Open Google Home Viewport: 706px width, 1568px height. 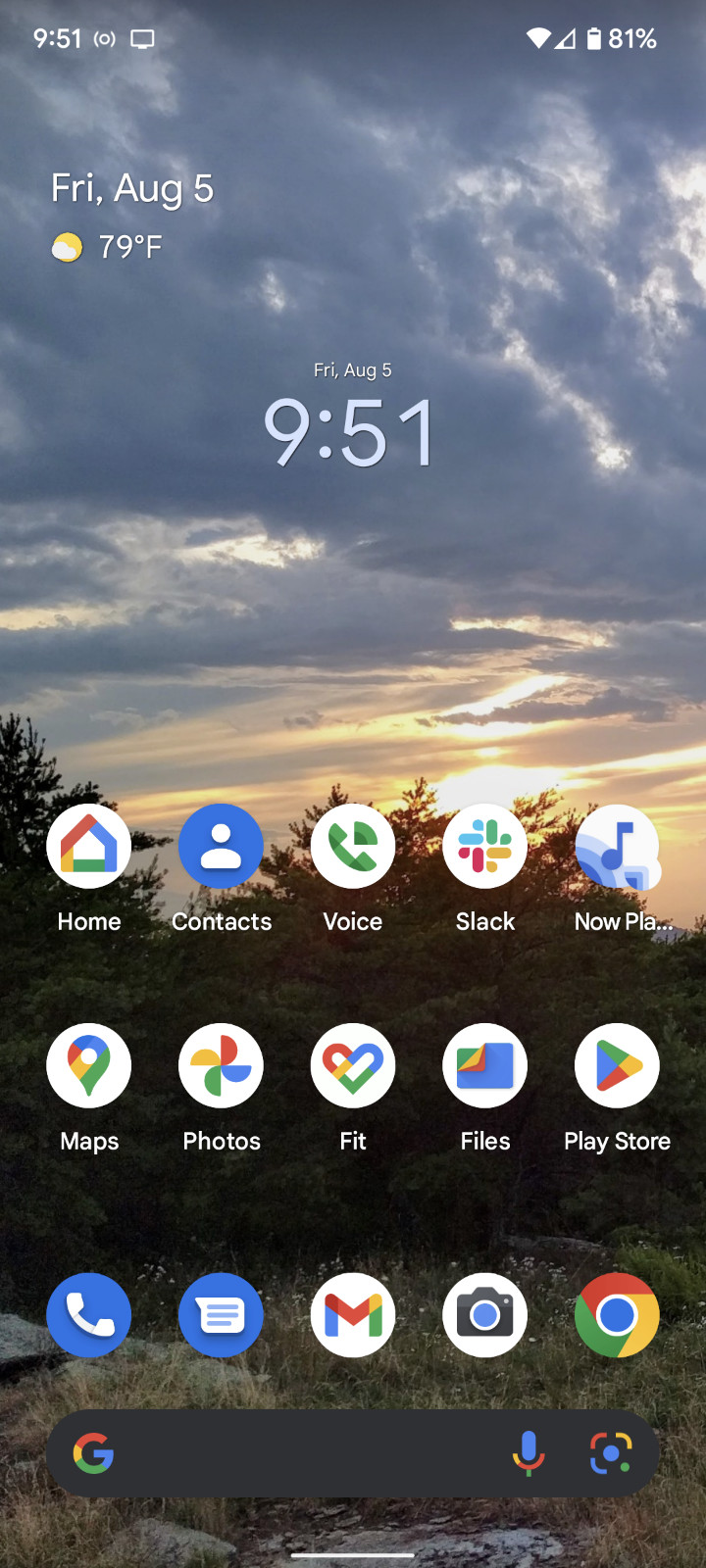point(88,846)
